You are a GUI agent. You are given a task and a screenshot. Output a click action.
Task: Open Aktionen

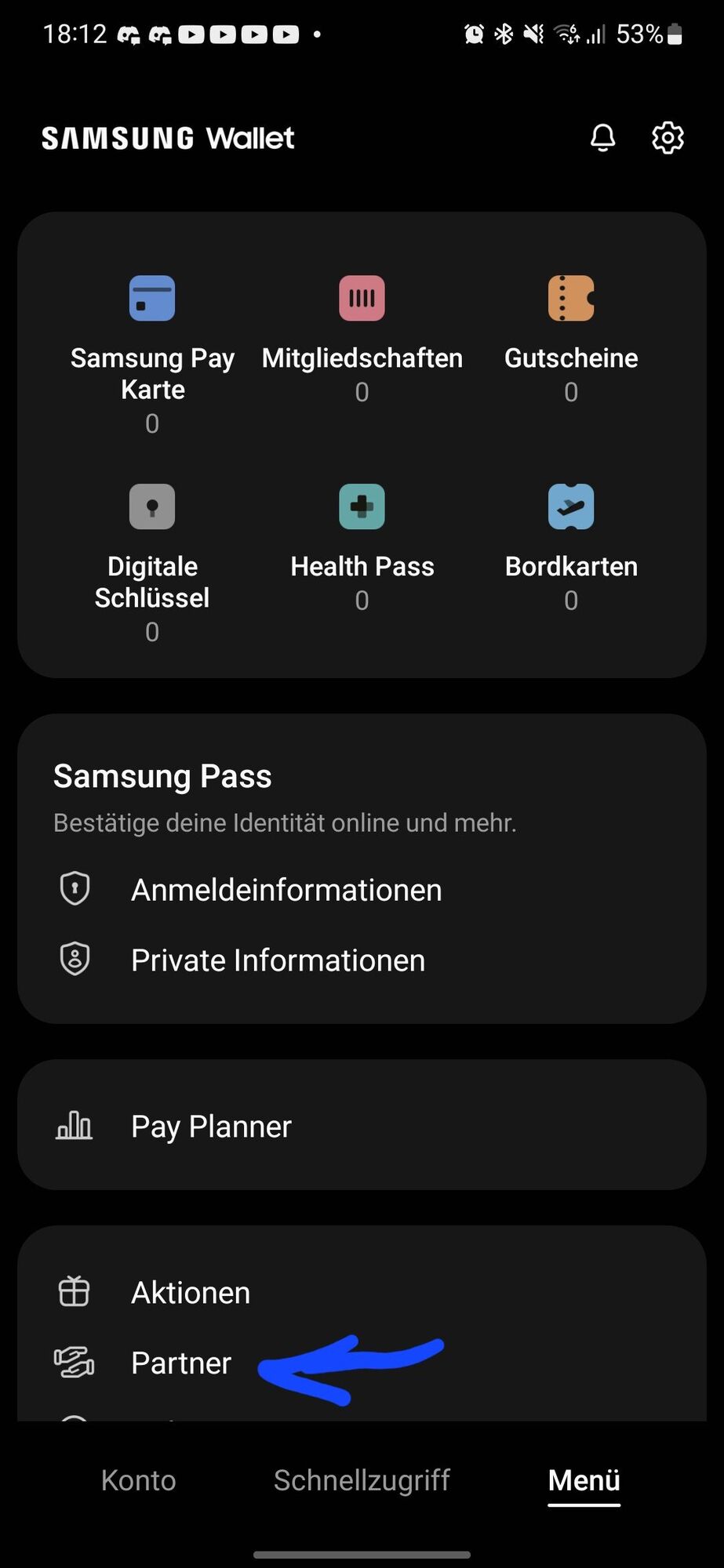[191, 1293]
